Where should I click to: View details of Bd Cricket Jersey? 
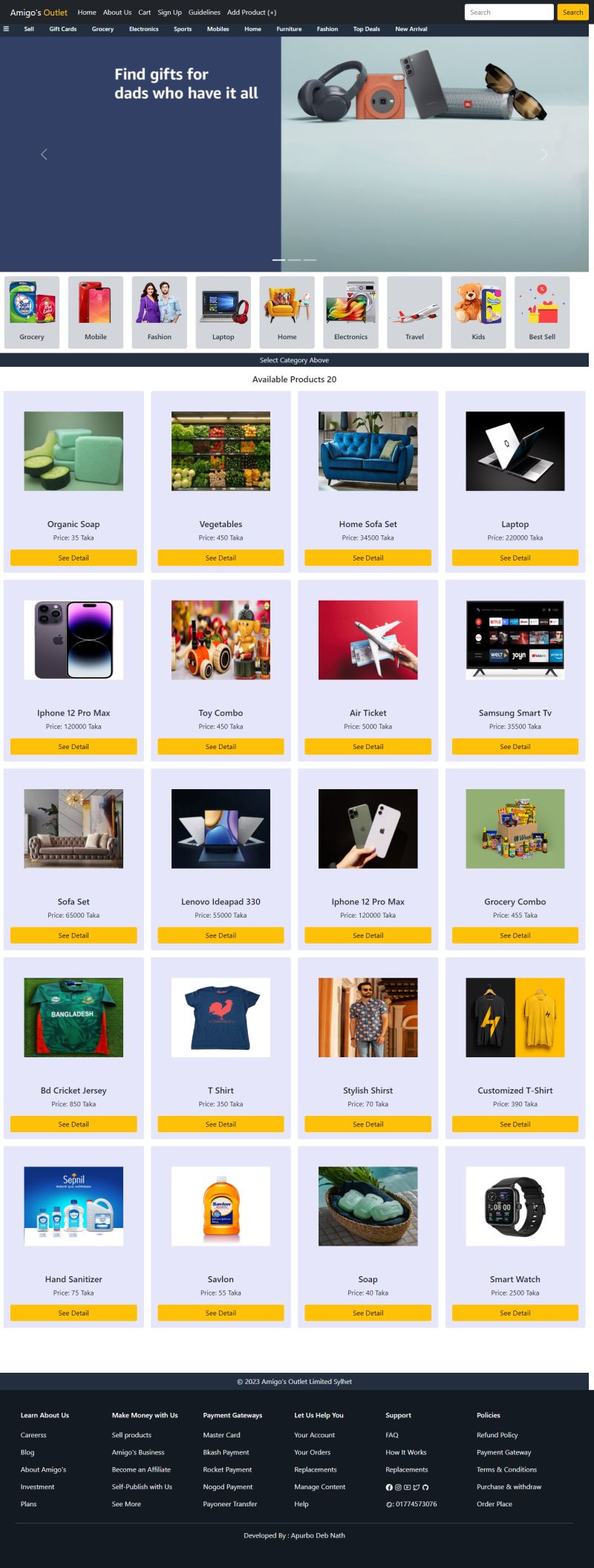(x=74, y=1124)
